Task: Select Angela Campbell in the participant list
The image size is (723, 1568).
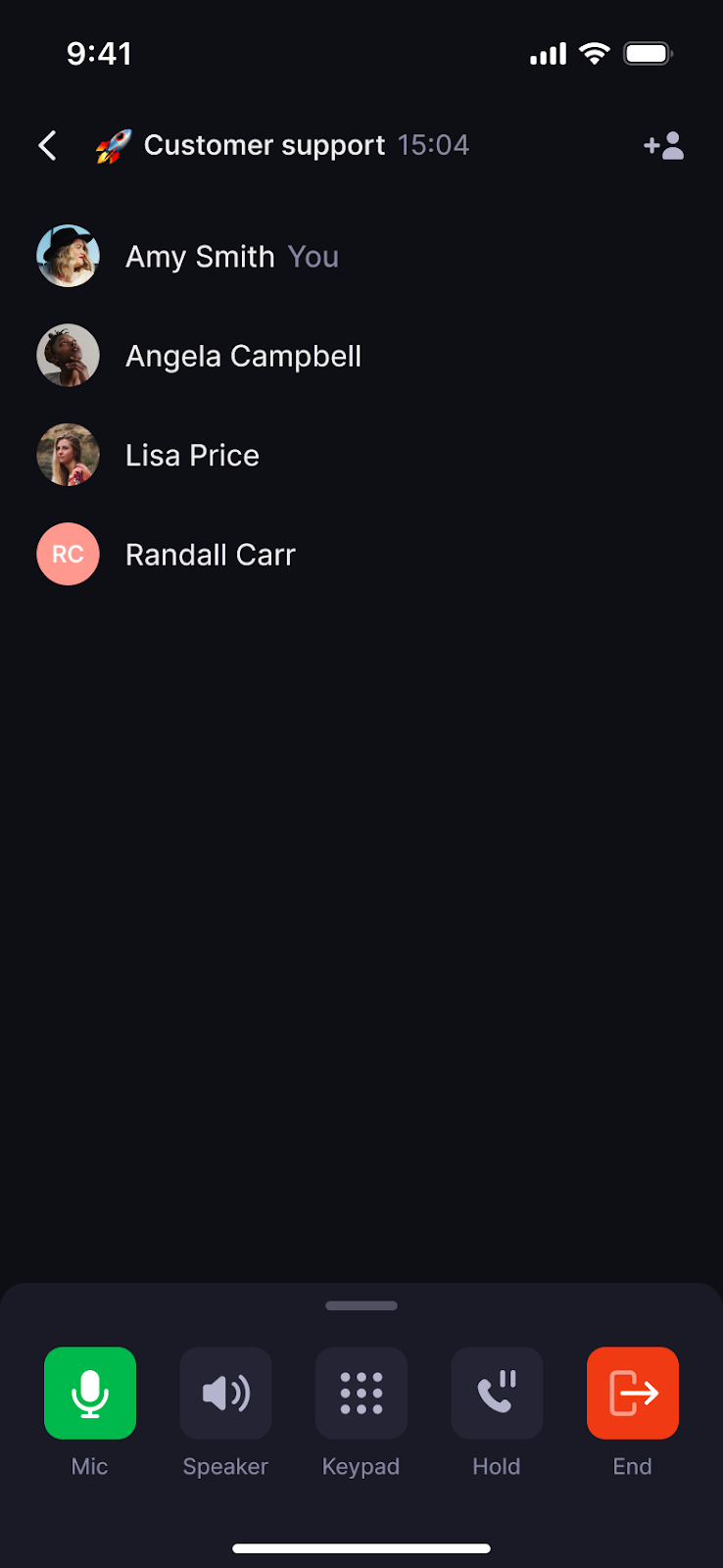Action: (243, 356)
